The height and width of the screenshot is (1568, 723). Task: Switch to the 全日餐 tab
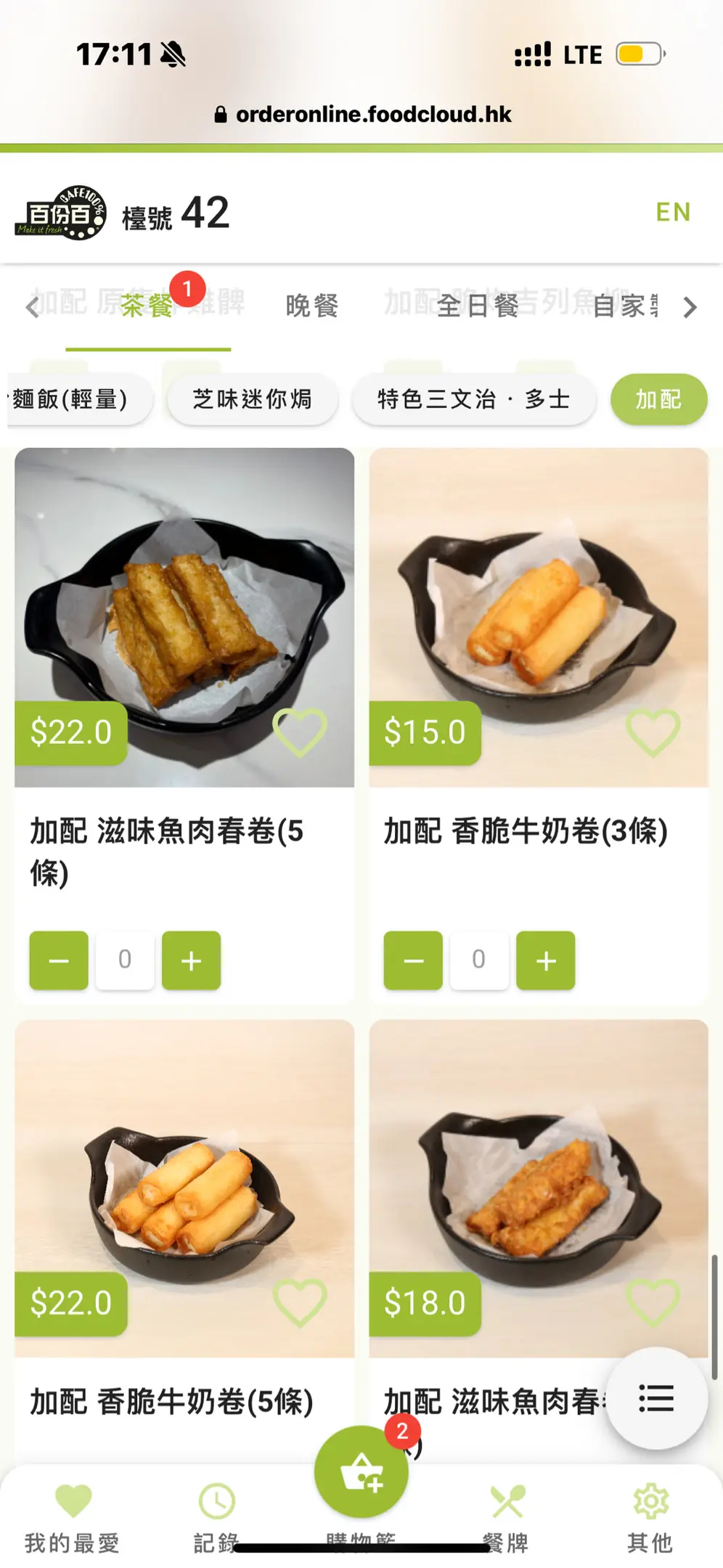pyautogui.click(x=478, y=306)
